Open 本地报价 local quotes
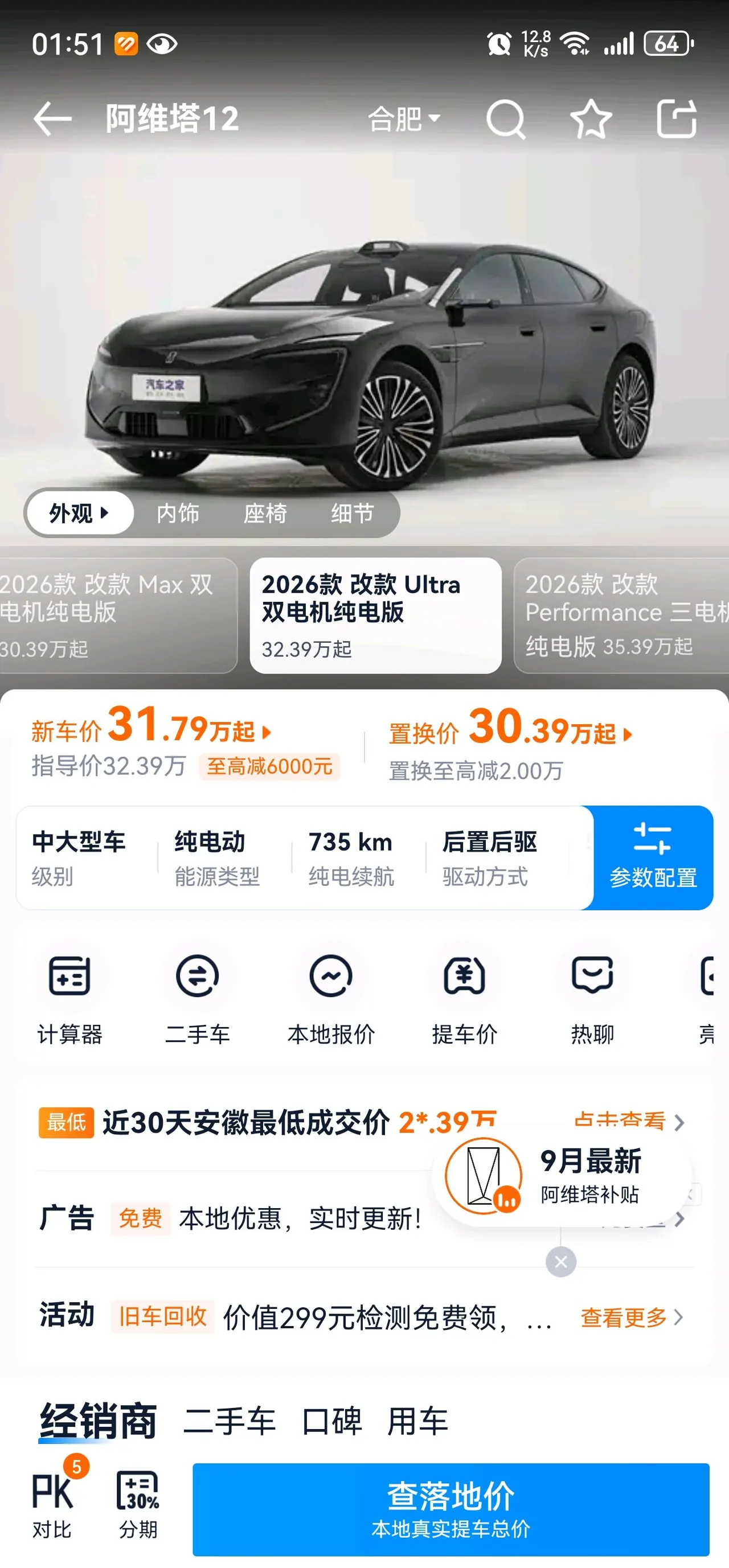Screen dimensions: 729x1568 pos(331,999)
